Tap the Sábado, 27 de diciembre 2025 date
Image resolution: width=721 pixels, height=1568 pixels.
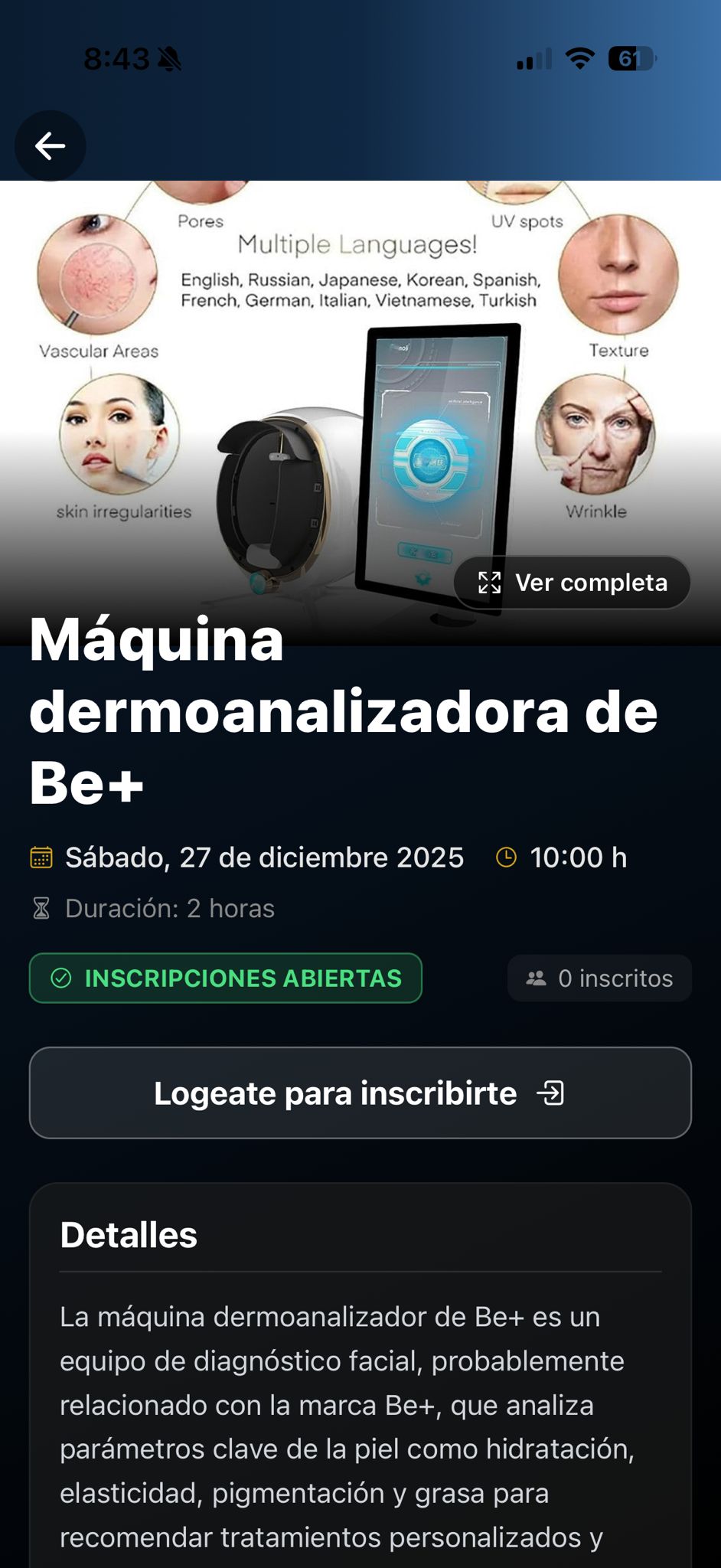point(264,857)
